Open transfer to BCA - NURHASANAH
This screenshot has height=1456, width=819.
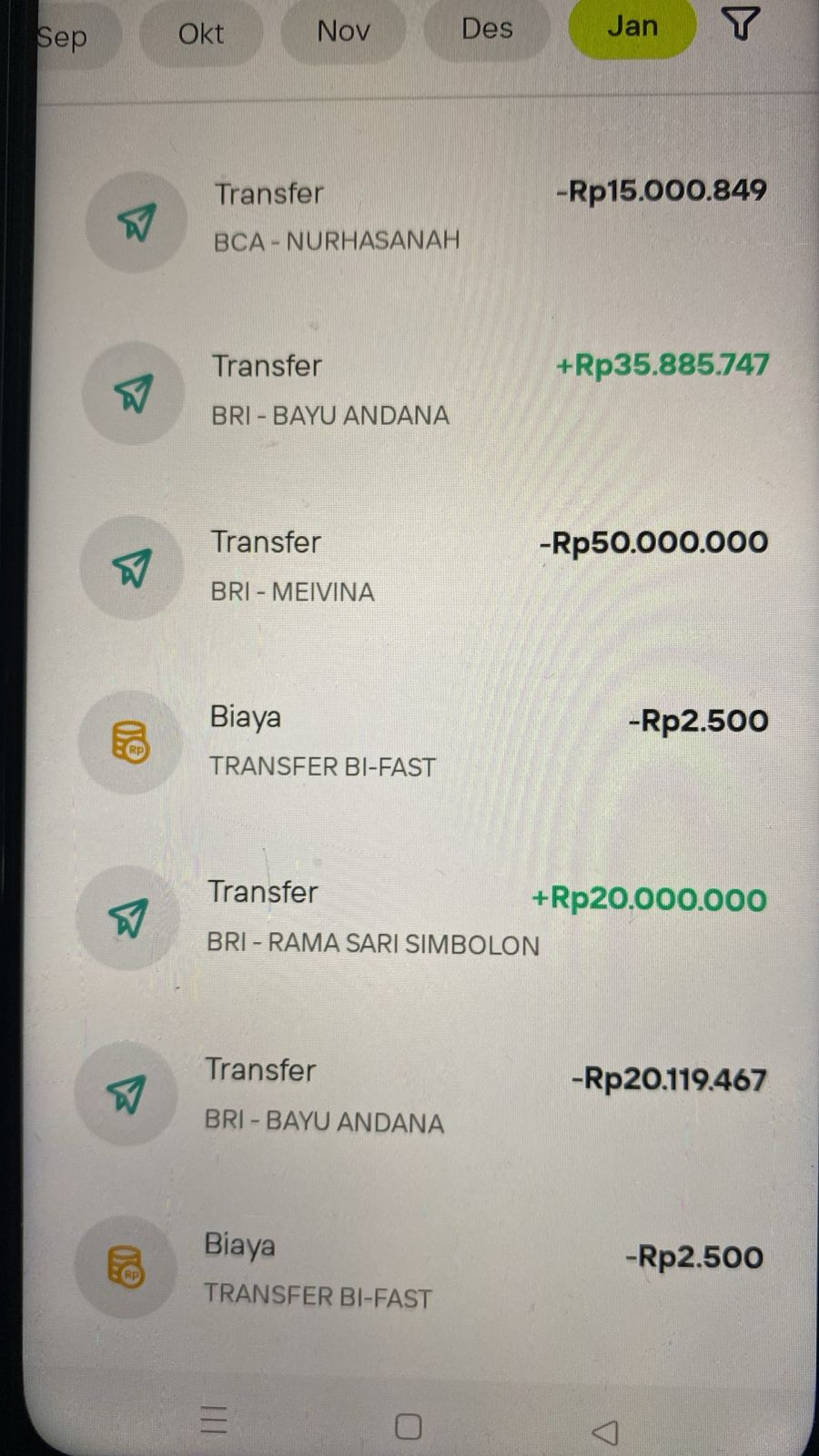426,217
